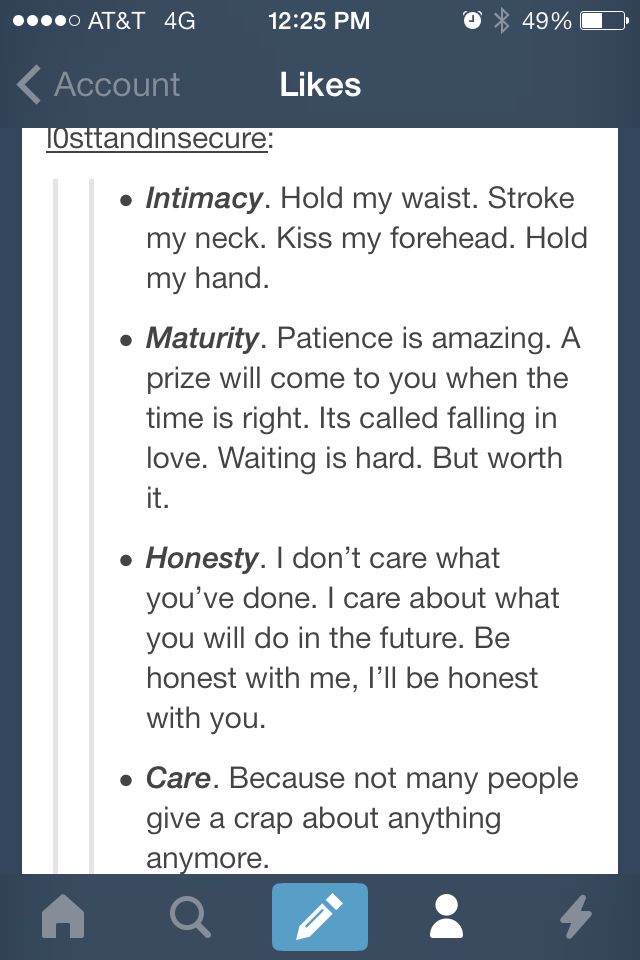Switch to the home dashboard tab
The height and width of the screenshot is (960, 640).
tap(63, 917)
